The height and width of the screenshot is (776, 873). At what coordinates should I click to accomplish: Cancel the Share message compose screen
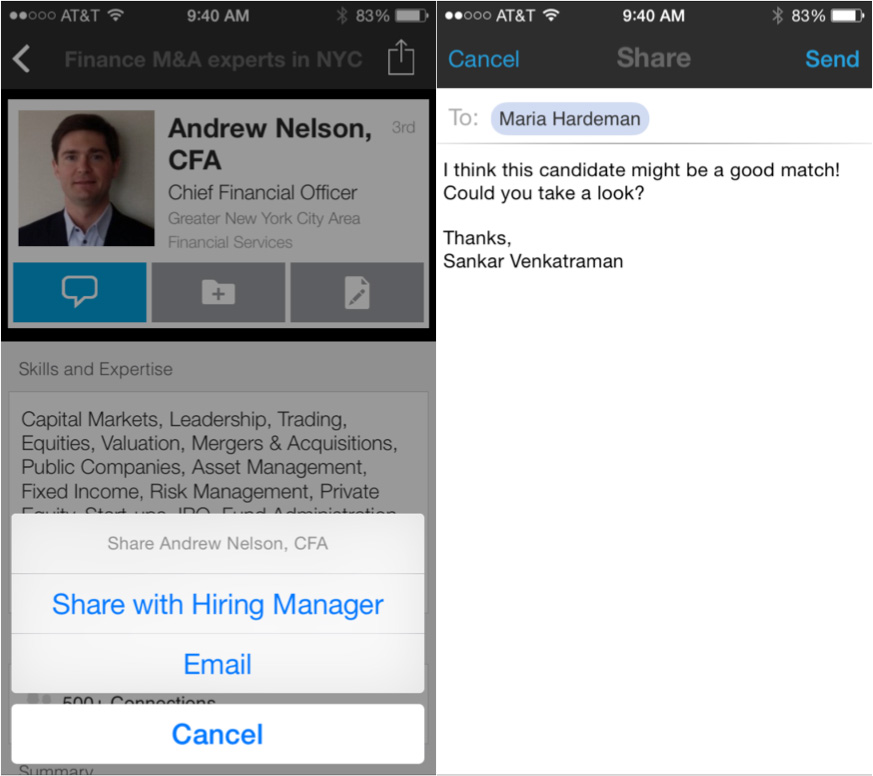(483, 59)
